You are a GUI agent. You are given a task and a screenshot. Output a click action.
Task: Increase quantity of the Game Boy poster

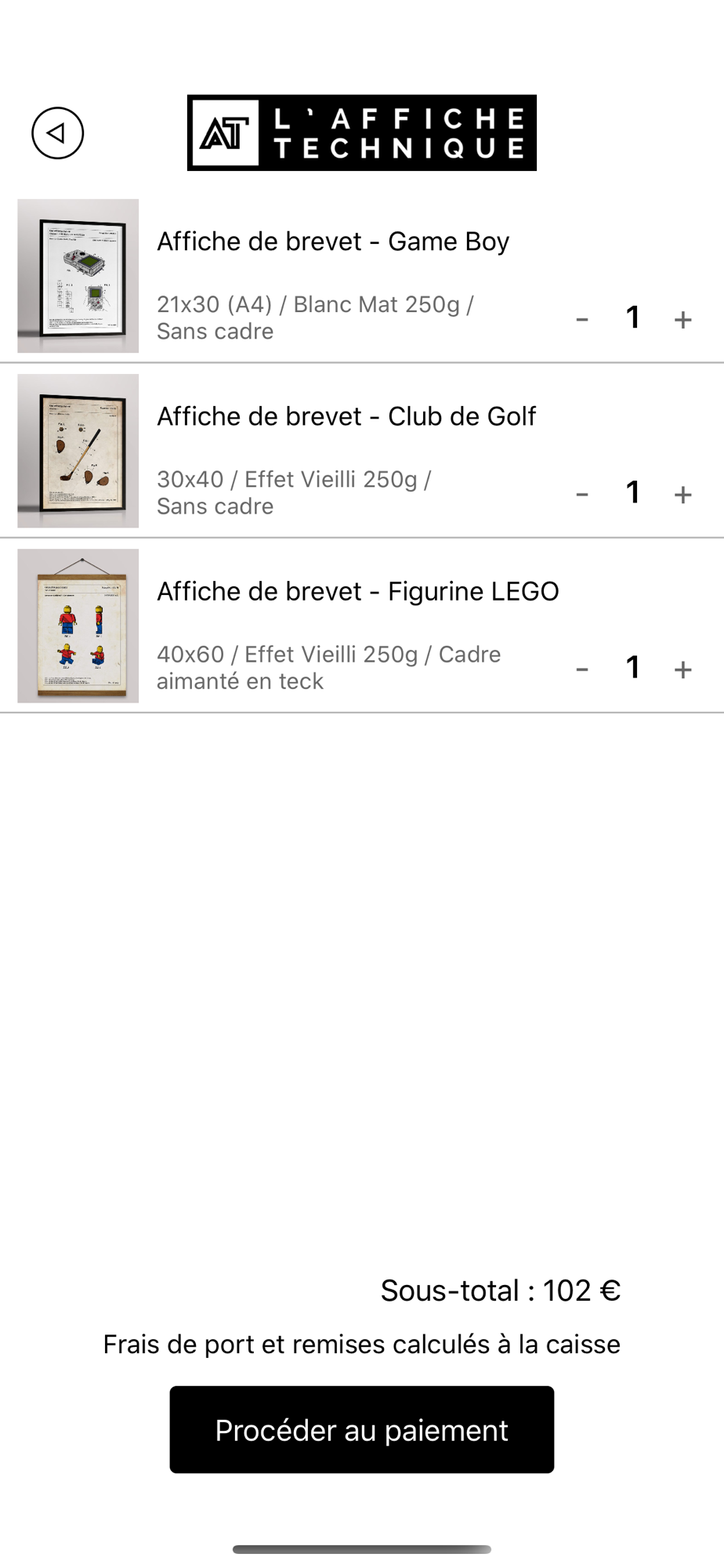[682, 319]
